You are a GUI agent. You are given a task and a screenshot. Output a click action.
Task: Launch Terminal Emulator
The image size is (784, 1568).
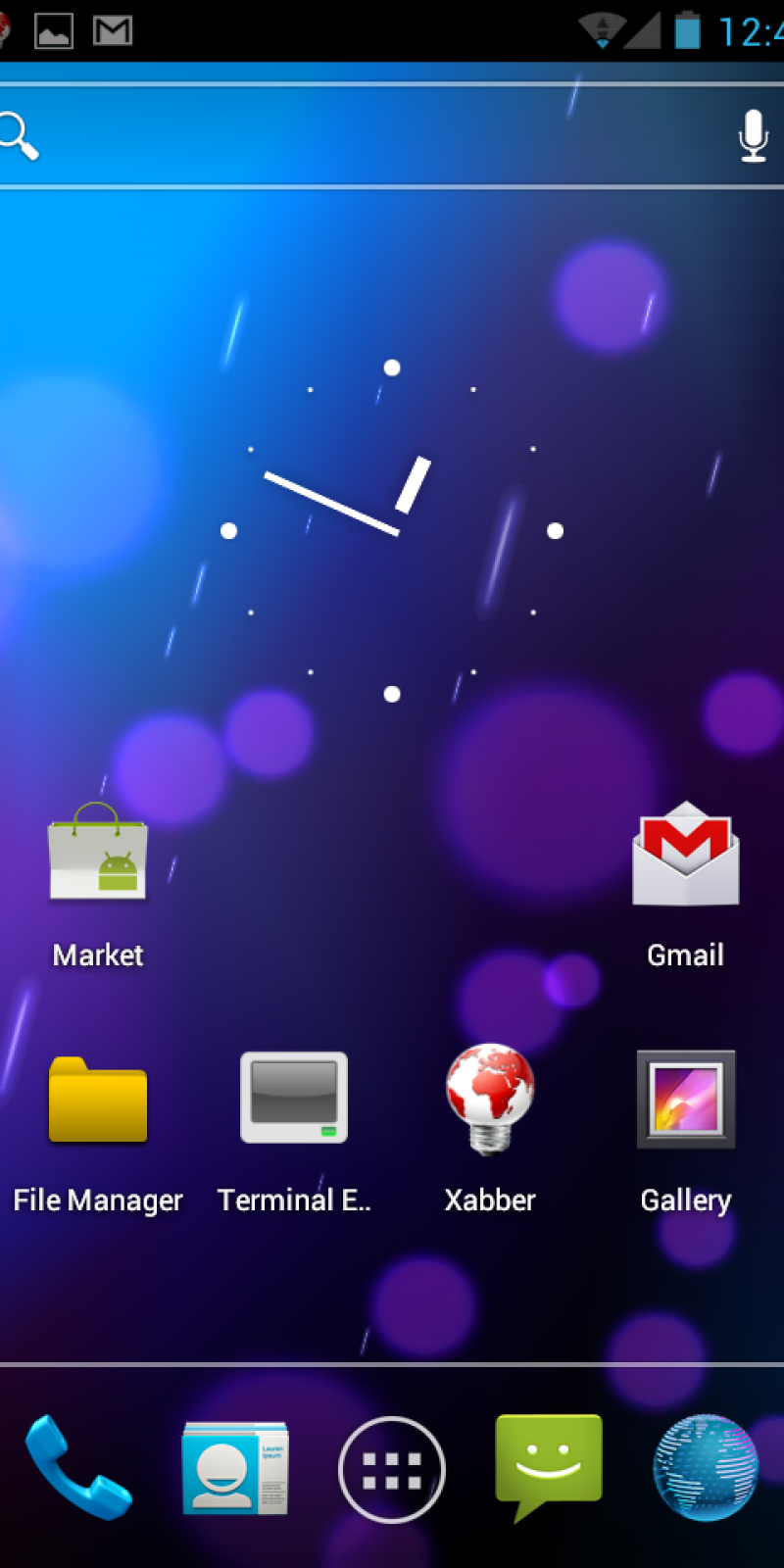coord(294,1100)
